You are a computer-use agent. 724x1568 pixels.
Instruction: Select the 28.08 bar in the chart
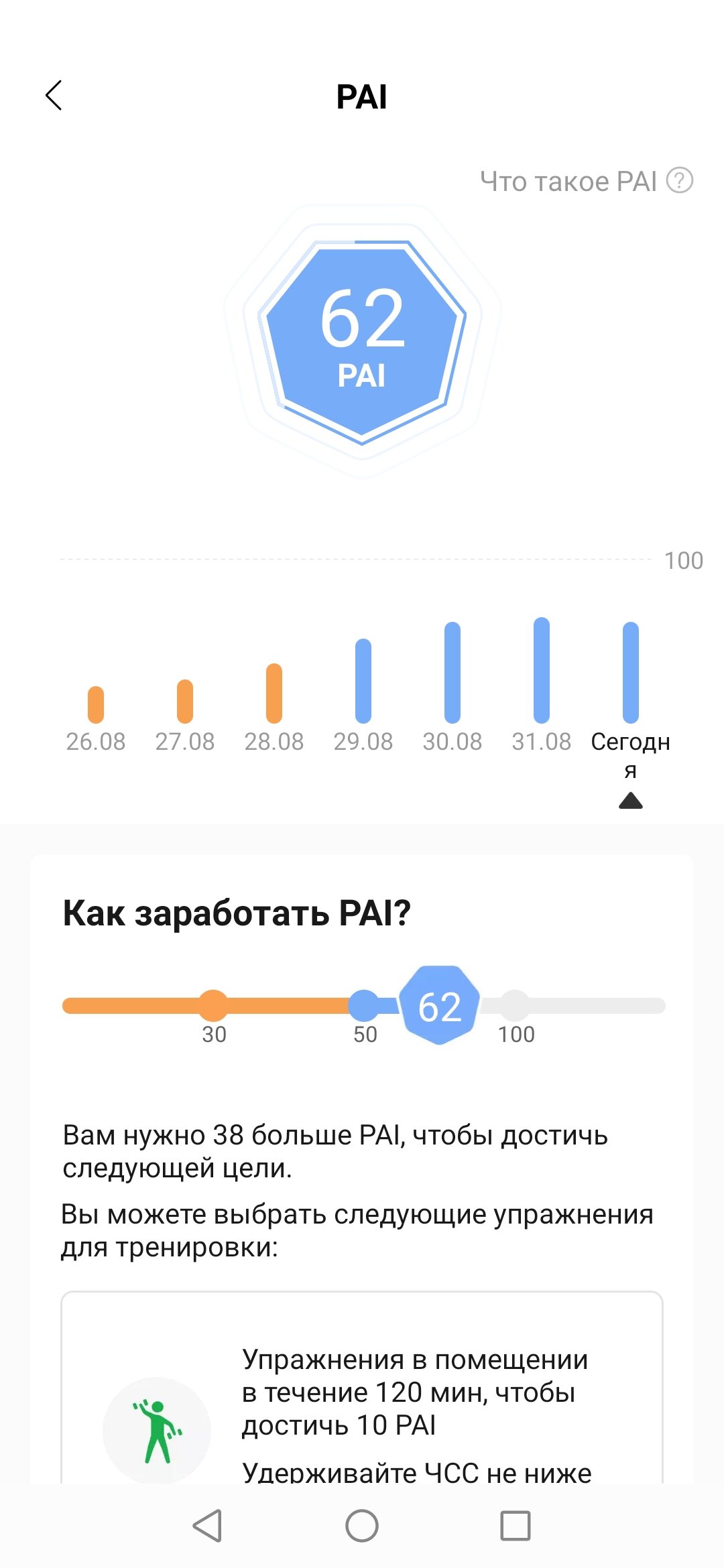[274, 694]
